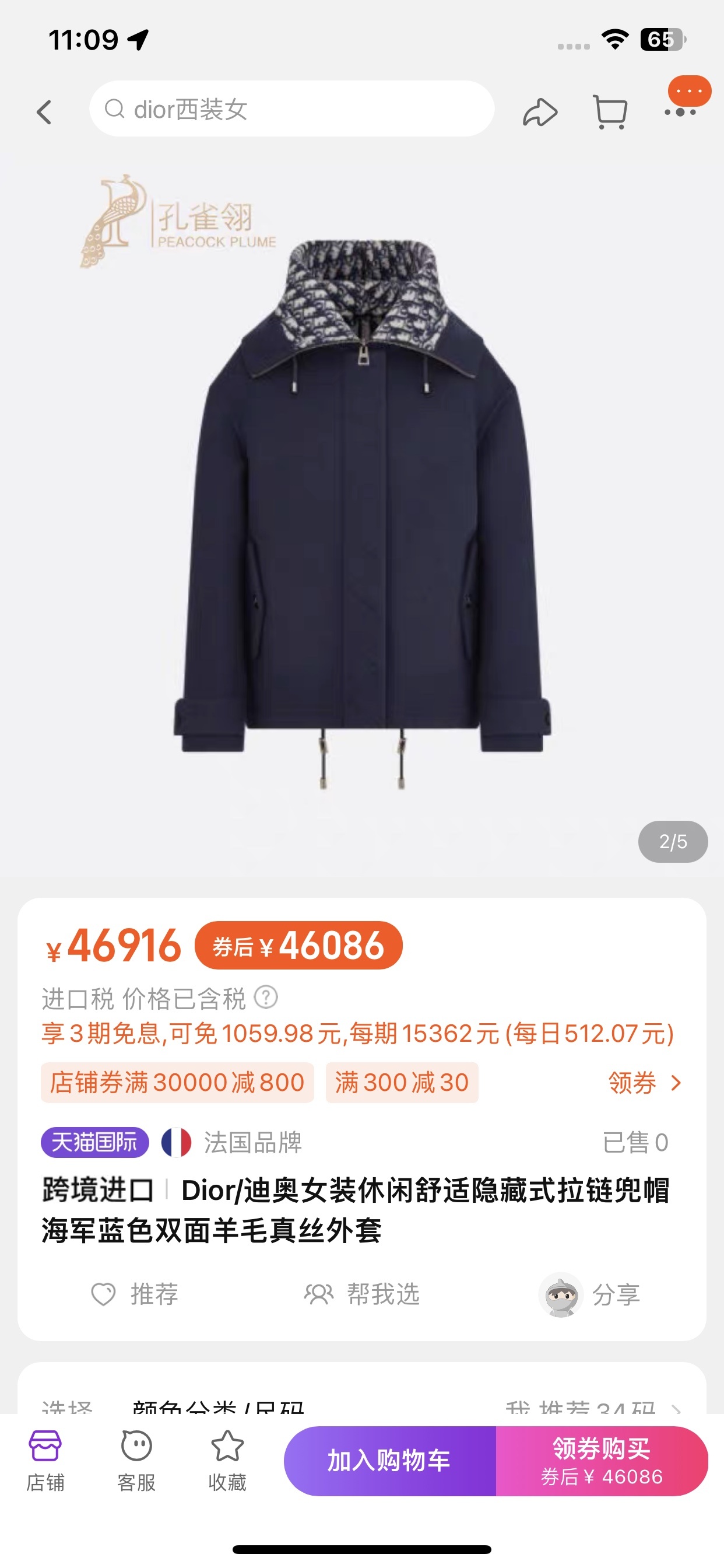Visit the 店铺 store page
The width and height of the screenshot is (724, 1568).
coord(45,1459)
